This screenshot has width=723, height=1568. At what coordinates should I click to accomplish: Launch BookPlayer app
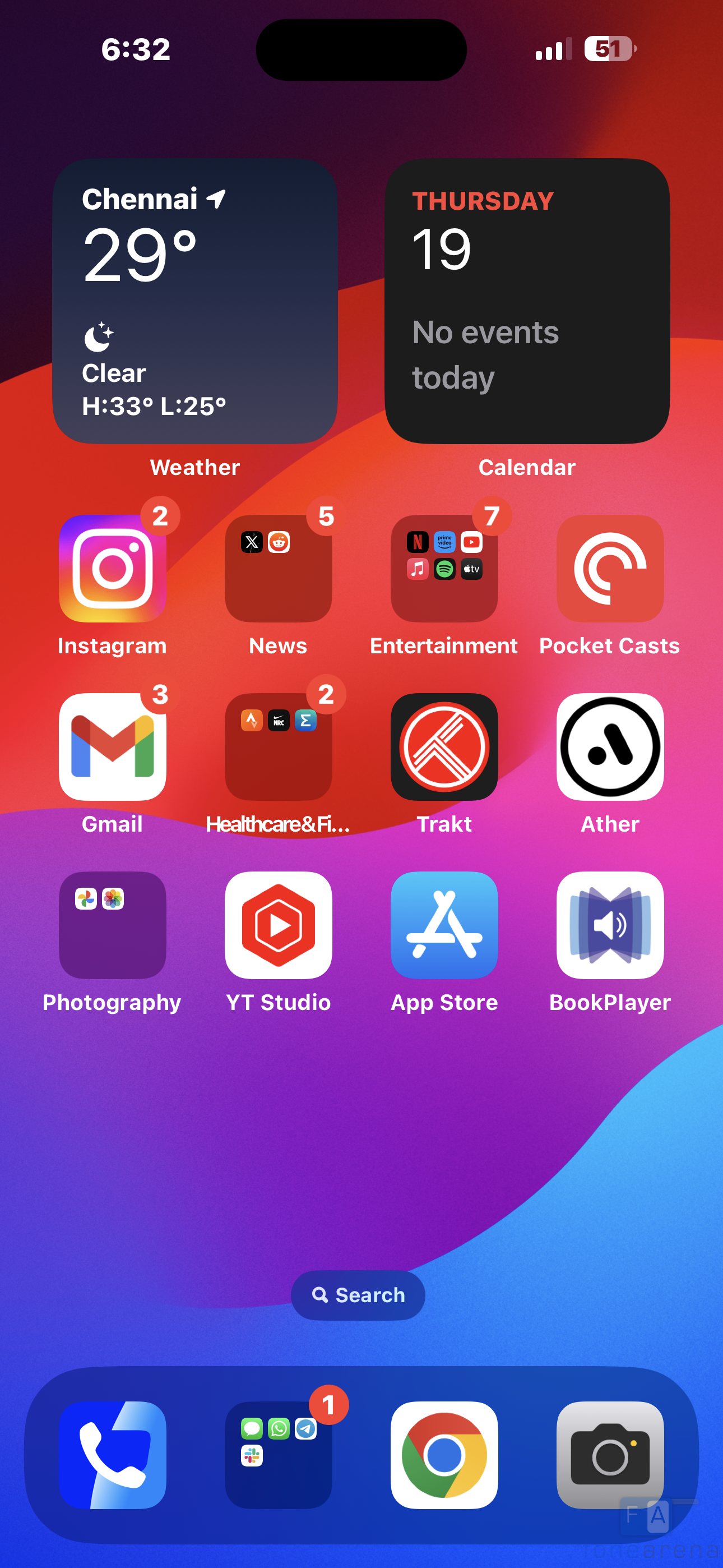click(x=610, y=925)
